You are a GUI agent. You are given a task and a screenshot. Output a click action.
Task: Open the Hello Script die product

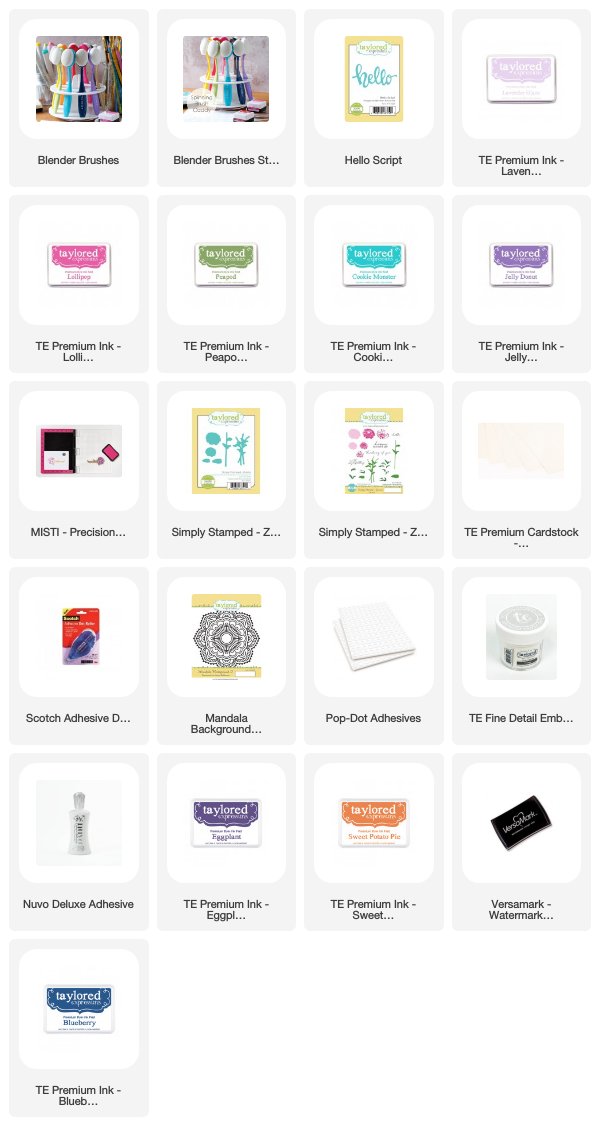374,98
